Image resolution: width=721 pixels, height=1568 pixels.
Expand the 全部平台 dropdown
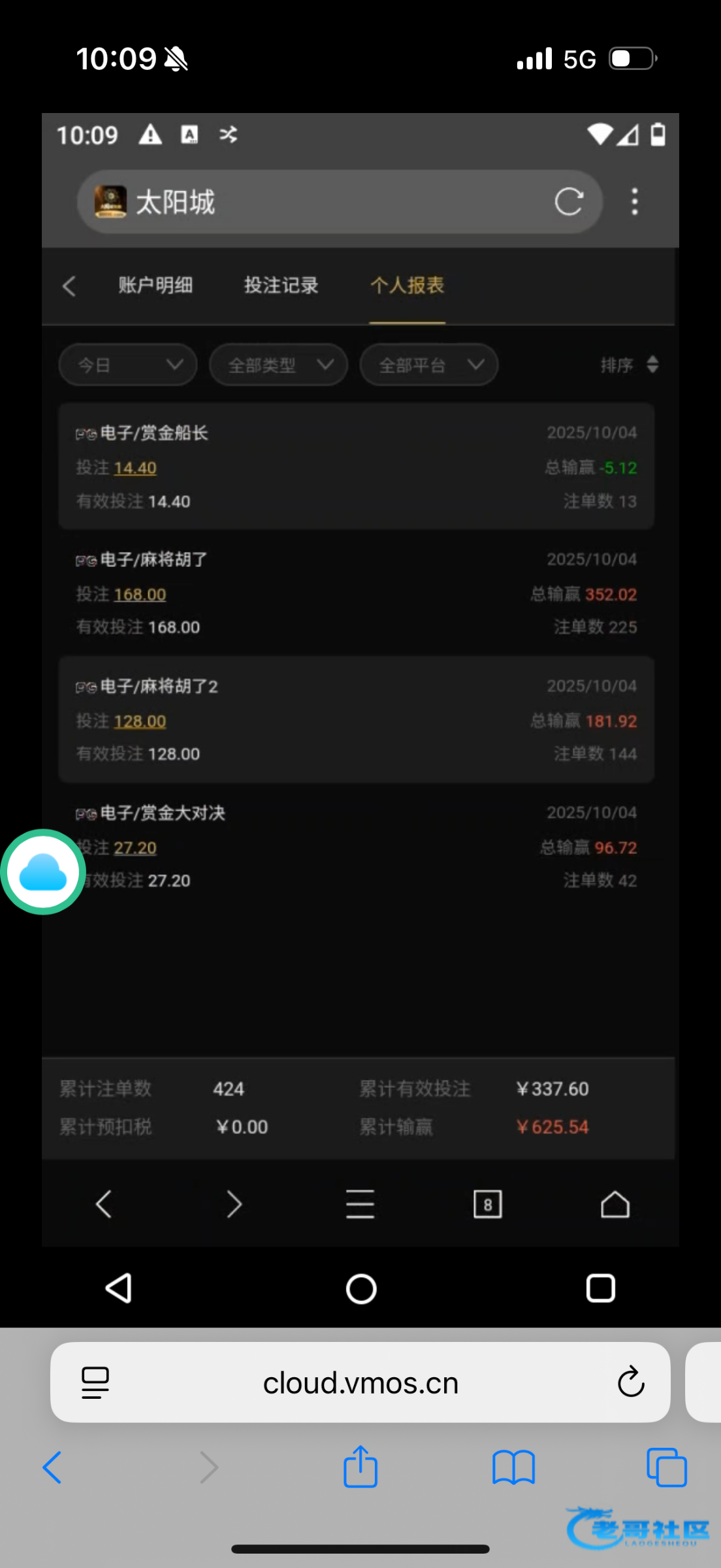[429, 365]
